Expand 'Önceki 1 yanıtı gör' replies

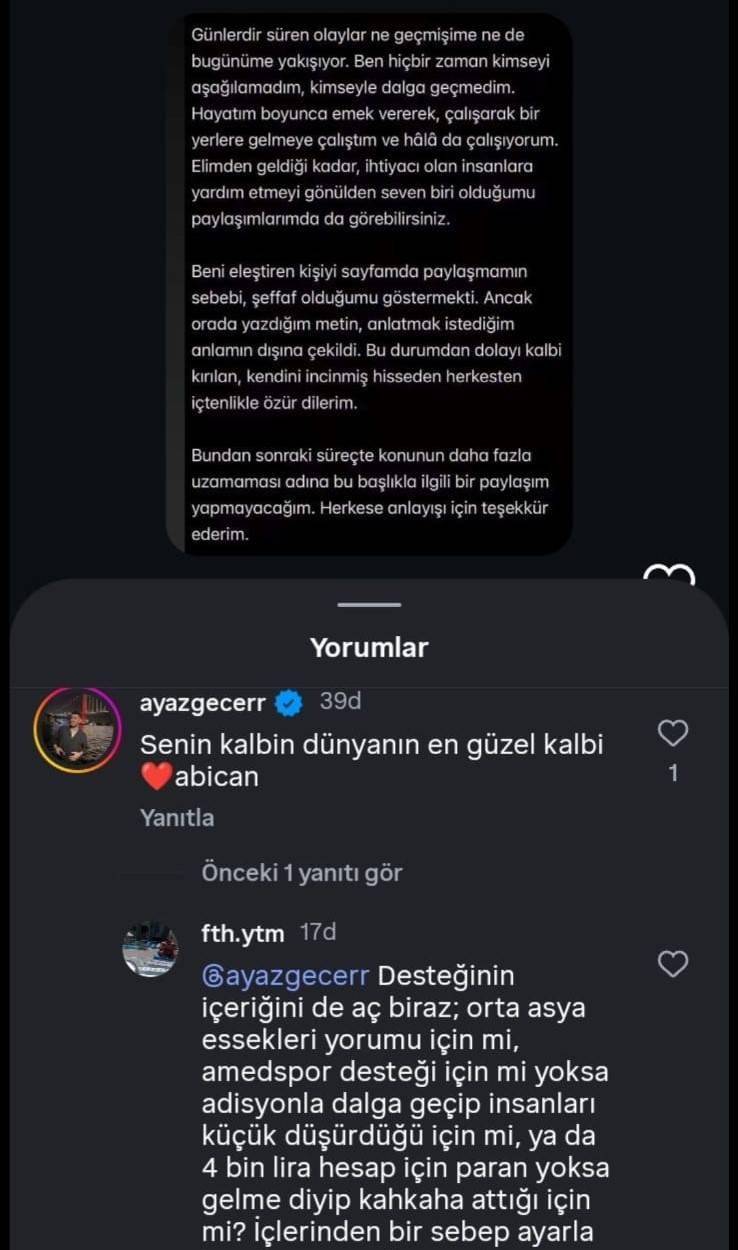(x=301, y=872)
